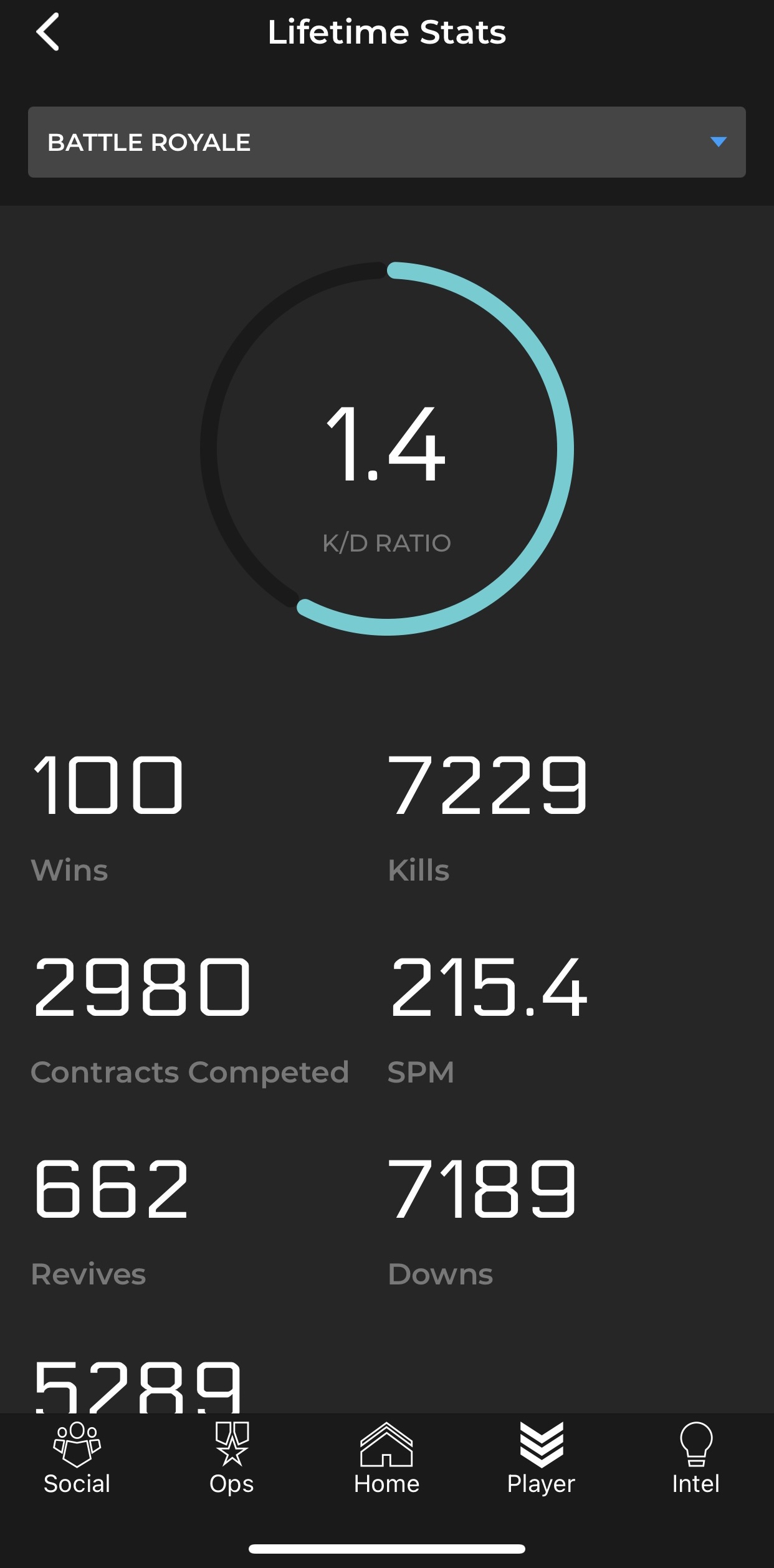This screenshot has width=774, height=1568.
Task: Go back from Lifetime Stats
Action: (47, 32)
